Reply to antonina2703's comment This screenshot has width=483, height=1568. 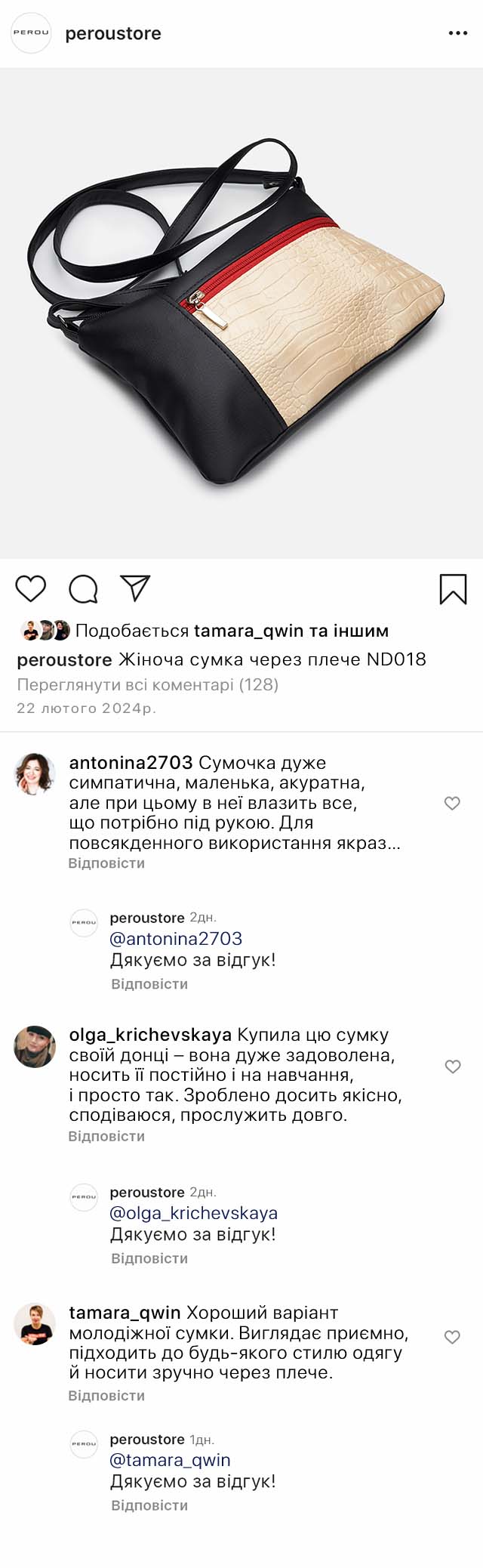pos(106,863)
